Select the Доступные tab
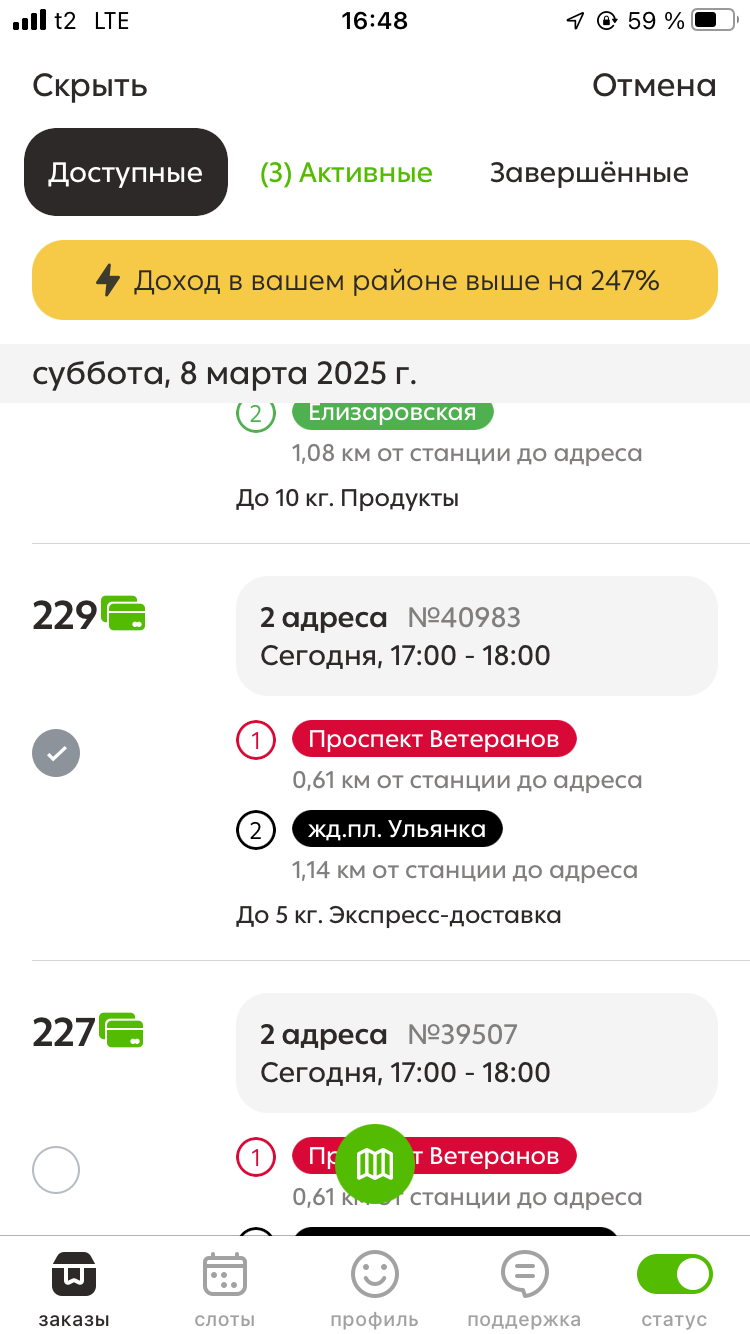 (126, 172)
